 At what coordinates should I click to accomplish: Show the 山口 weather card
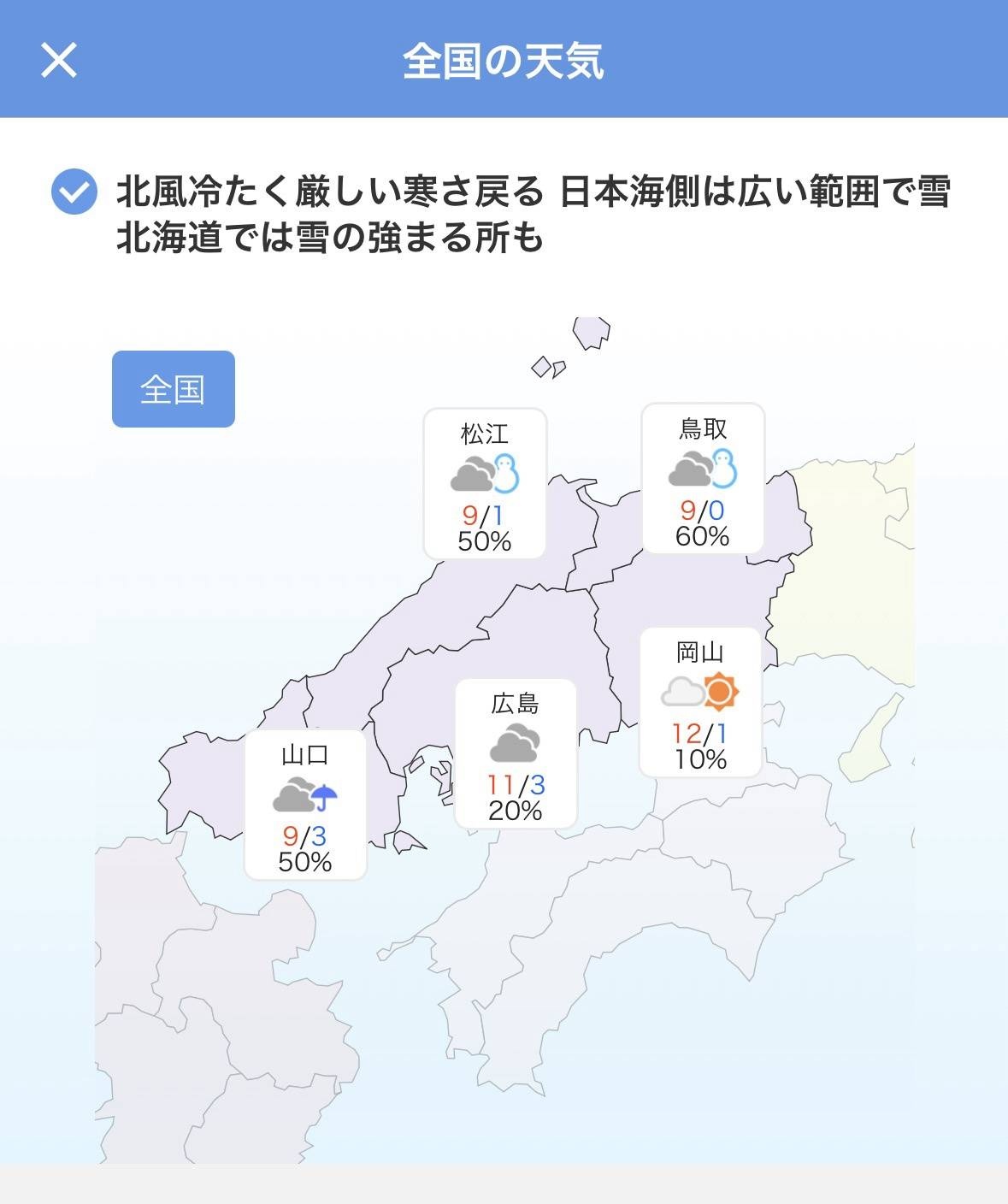[305, 805]
